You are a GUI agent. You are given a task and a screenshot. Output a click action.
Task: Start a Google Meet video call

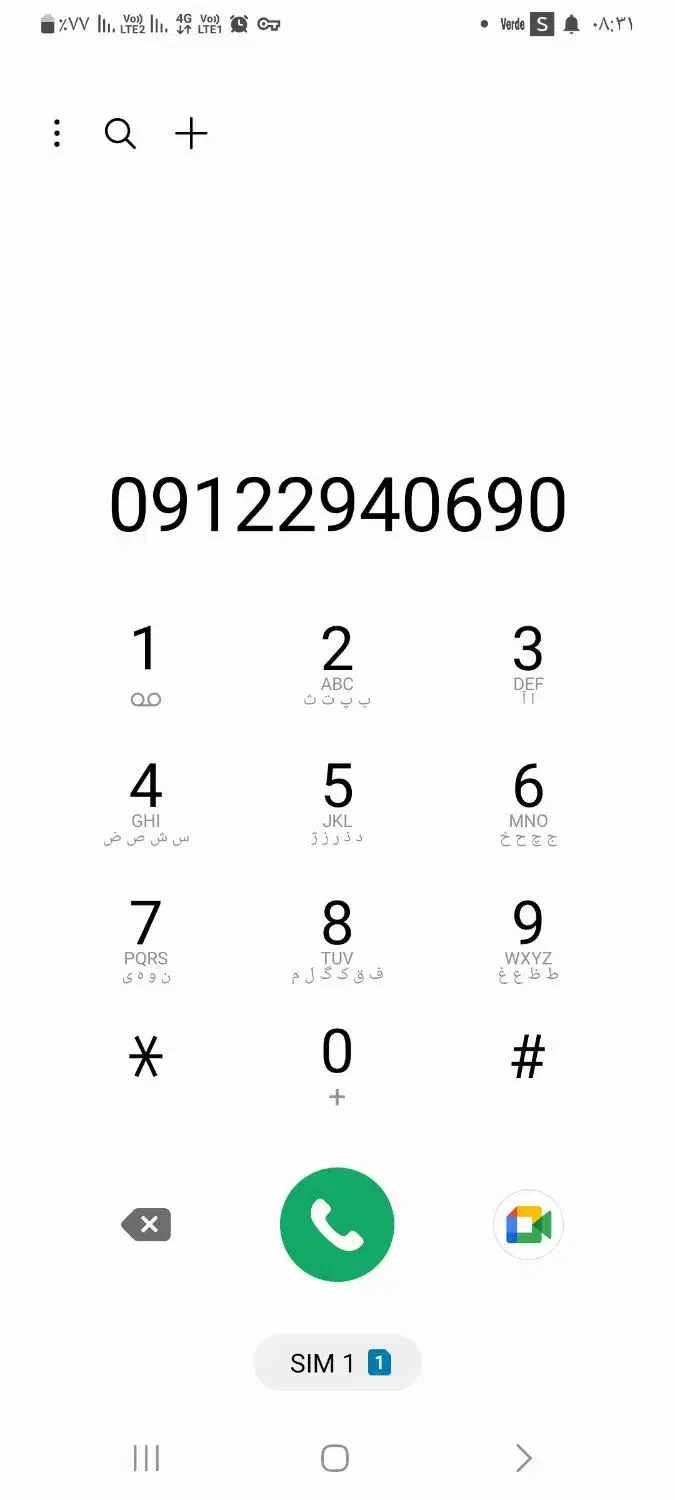528,1225
